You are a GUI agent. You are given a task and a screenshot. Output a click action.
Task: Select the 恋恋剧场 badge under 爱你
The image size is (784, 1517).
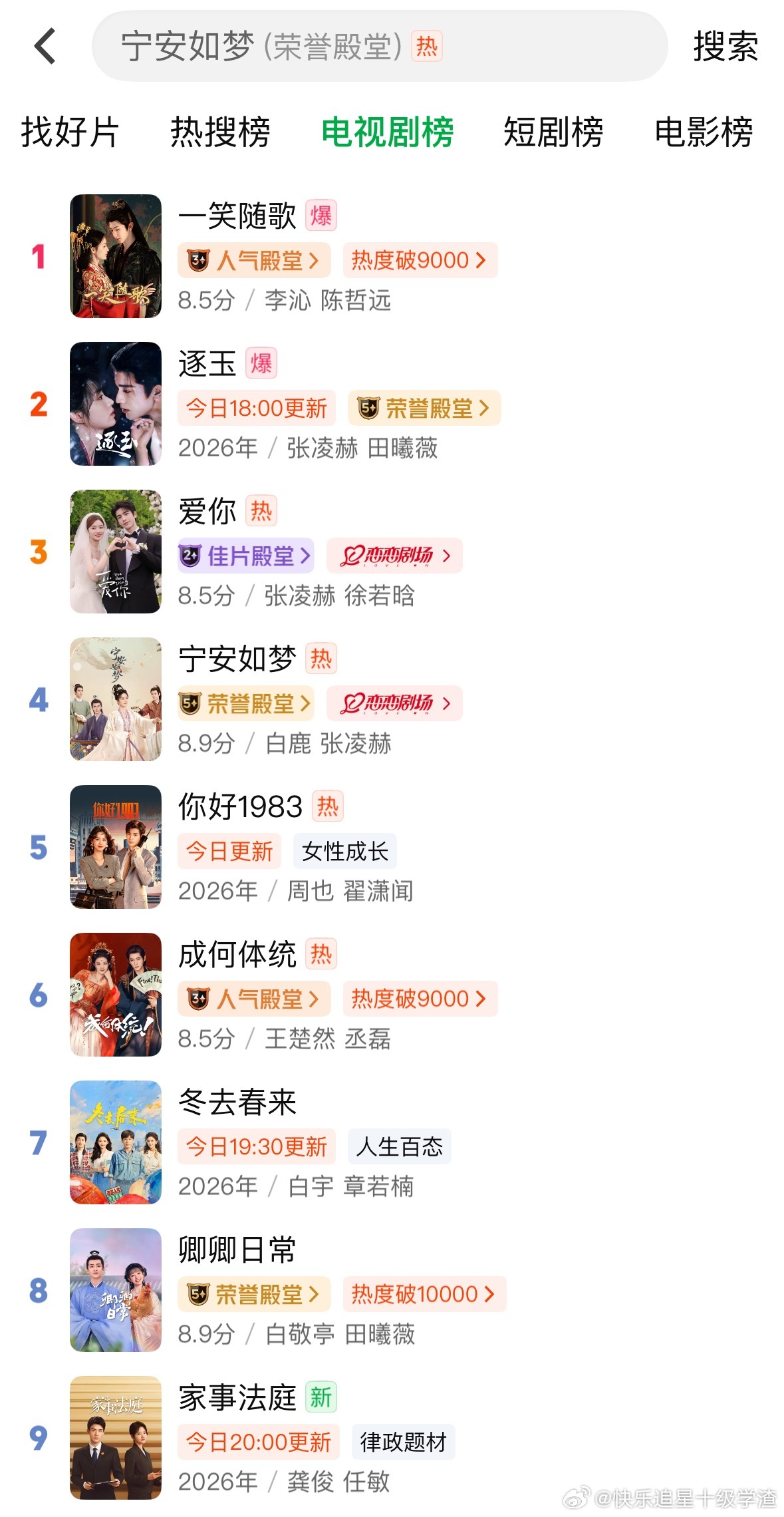394,556
